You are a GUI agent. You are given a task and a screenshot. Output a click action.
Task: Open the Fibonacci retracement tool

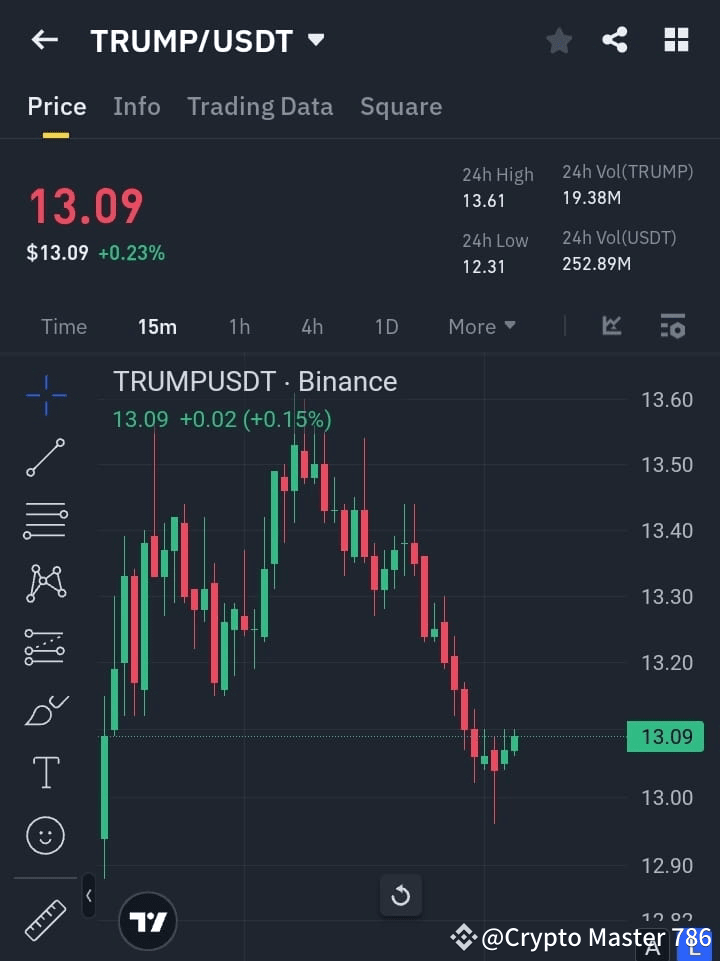coord(45,521)
